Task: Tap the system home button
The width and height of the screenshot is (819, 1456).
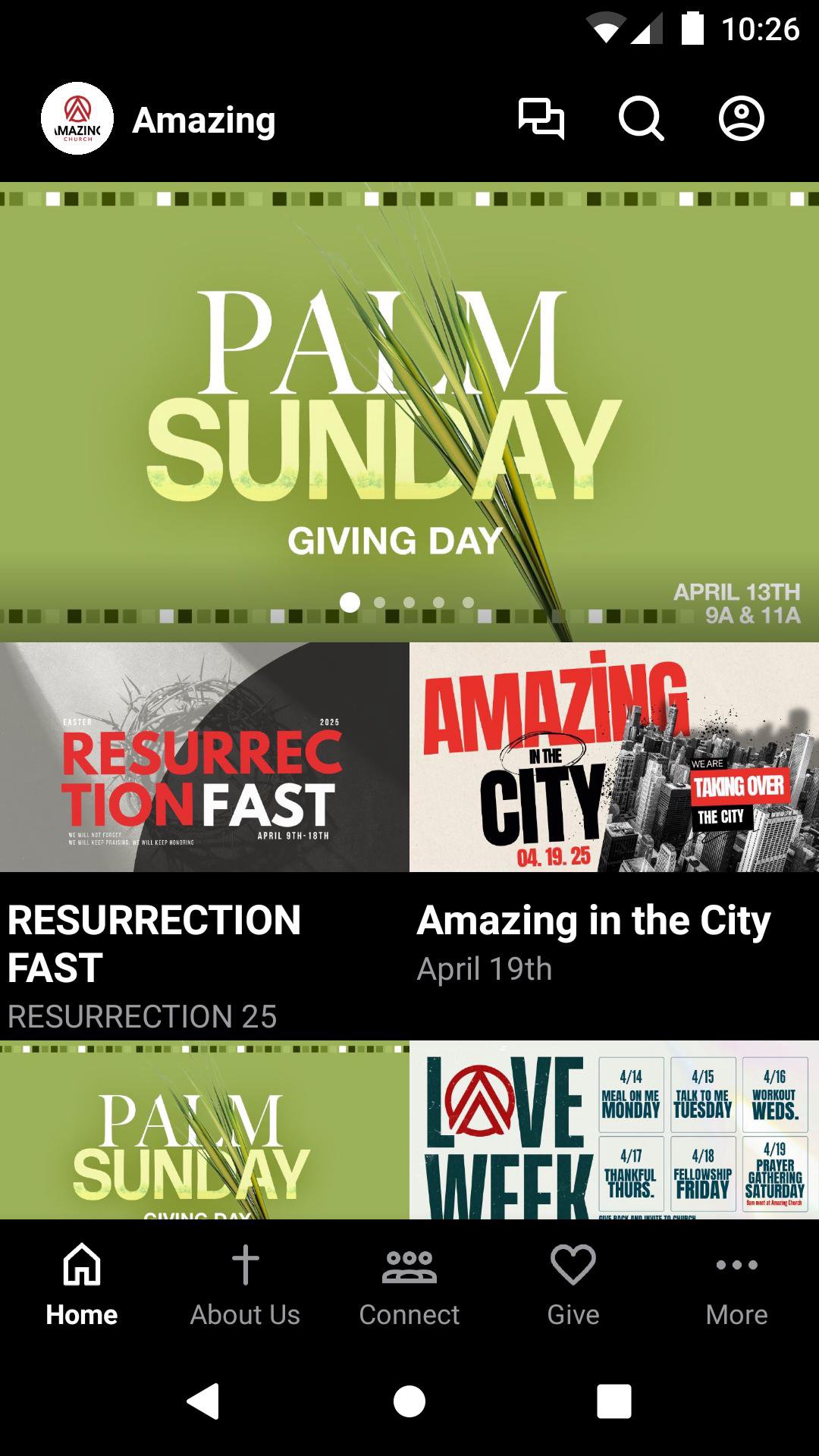Action: tap(409, 1401)
